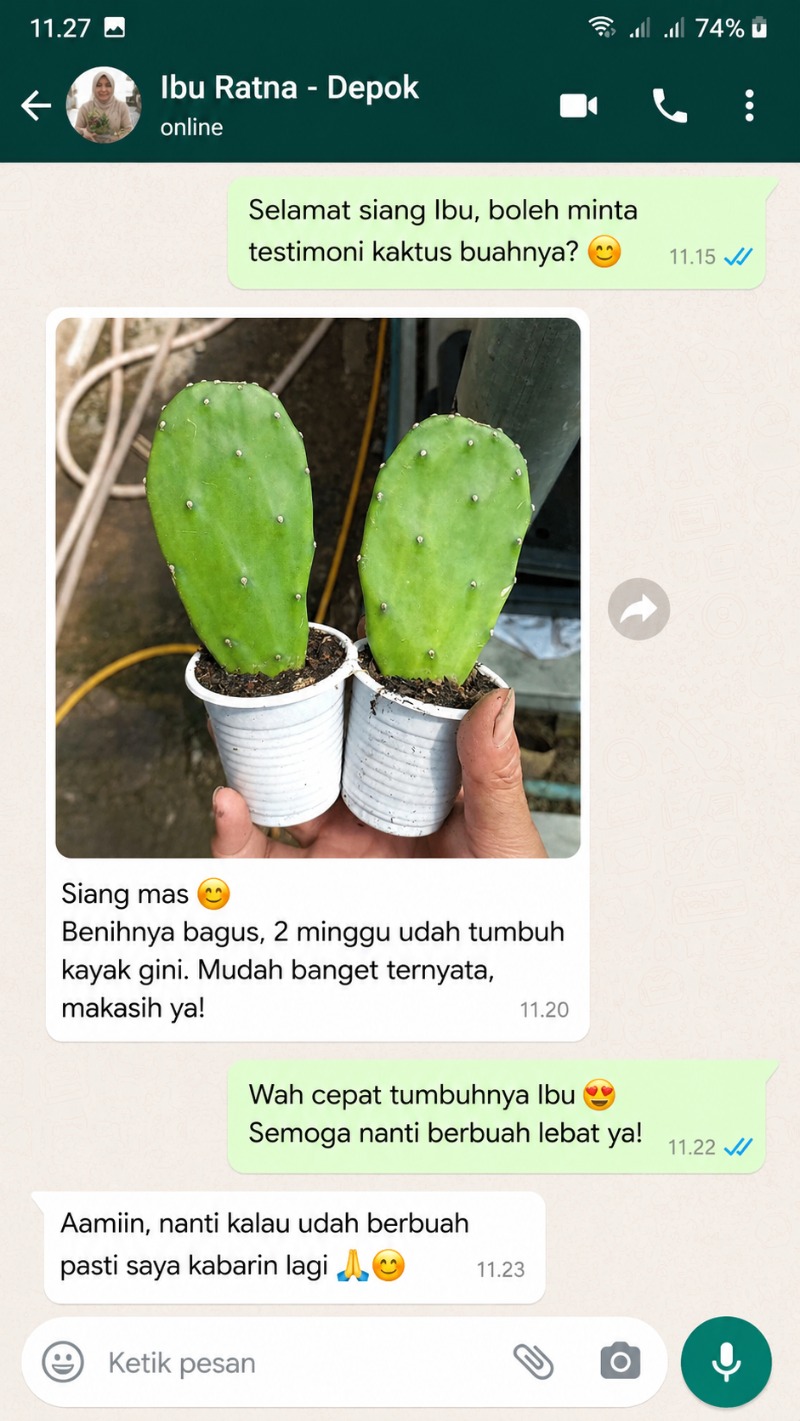The image size is (800, 1421).
Task: Go back to the chat list
Action: [x=35, y=105]
